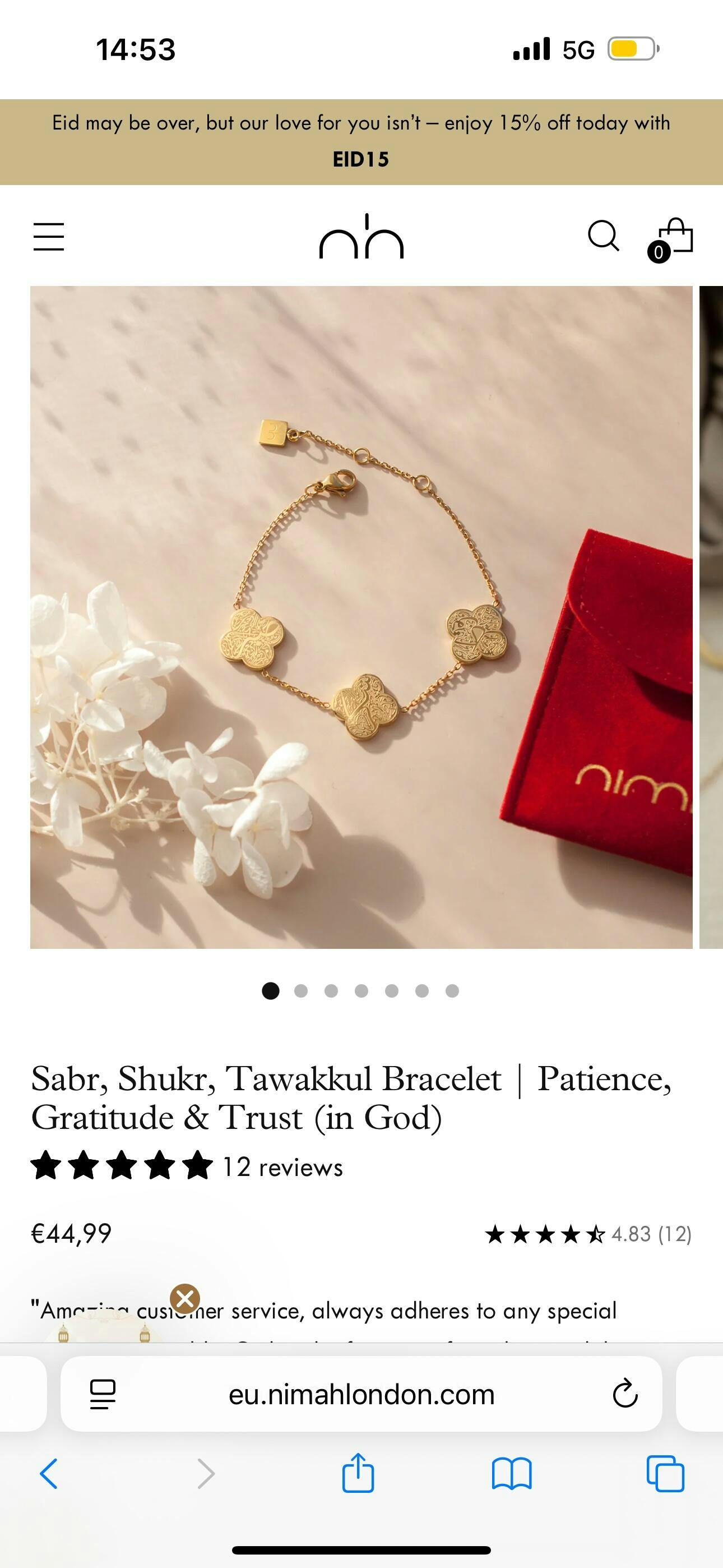View the 4.83 star rating details

pyautogui.click(x=588, y=1234)
